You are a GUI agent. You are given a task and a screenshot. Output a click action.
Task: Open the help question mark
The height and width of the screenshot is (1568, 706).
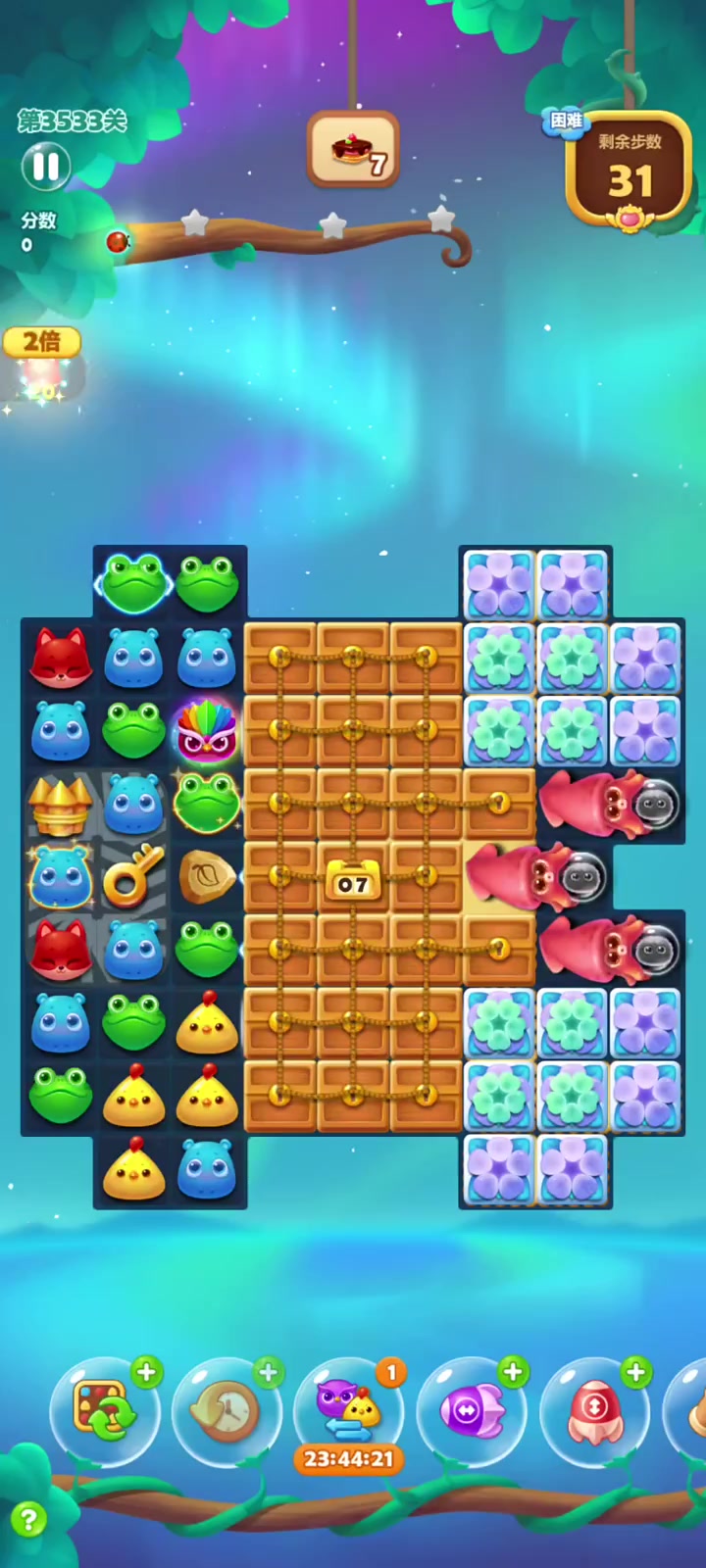tap(28, 1520)
